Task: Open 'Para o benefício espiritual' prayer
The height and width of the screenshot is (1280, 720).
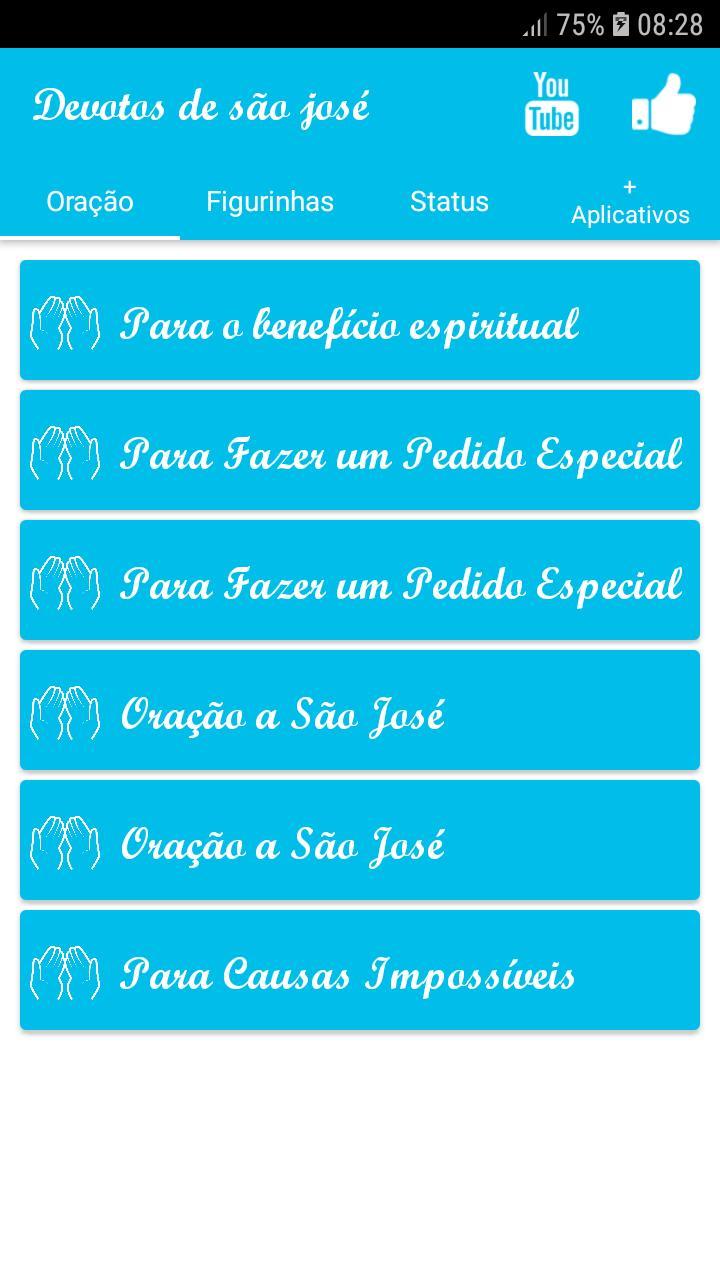Action: pyautogui.click(x=360, y=320)
